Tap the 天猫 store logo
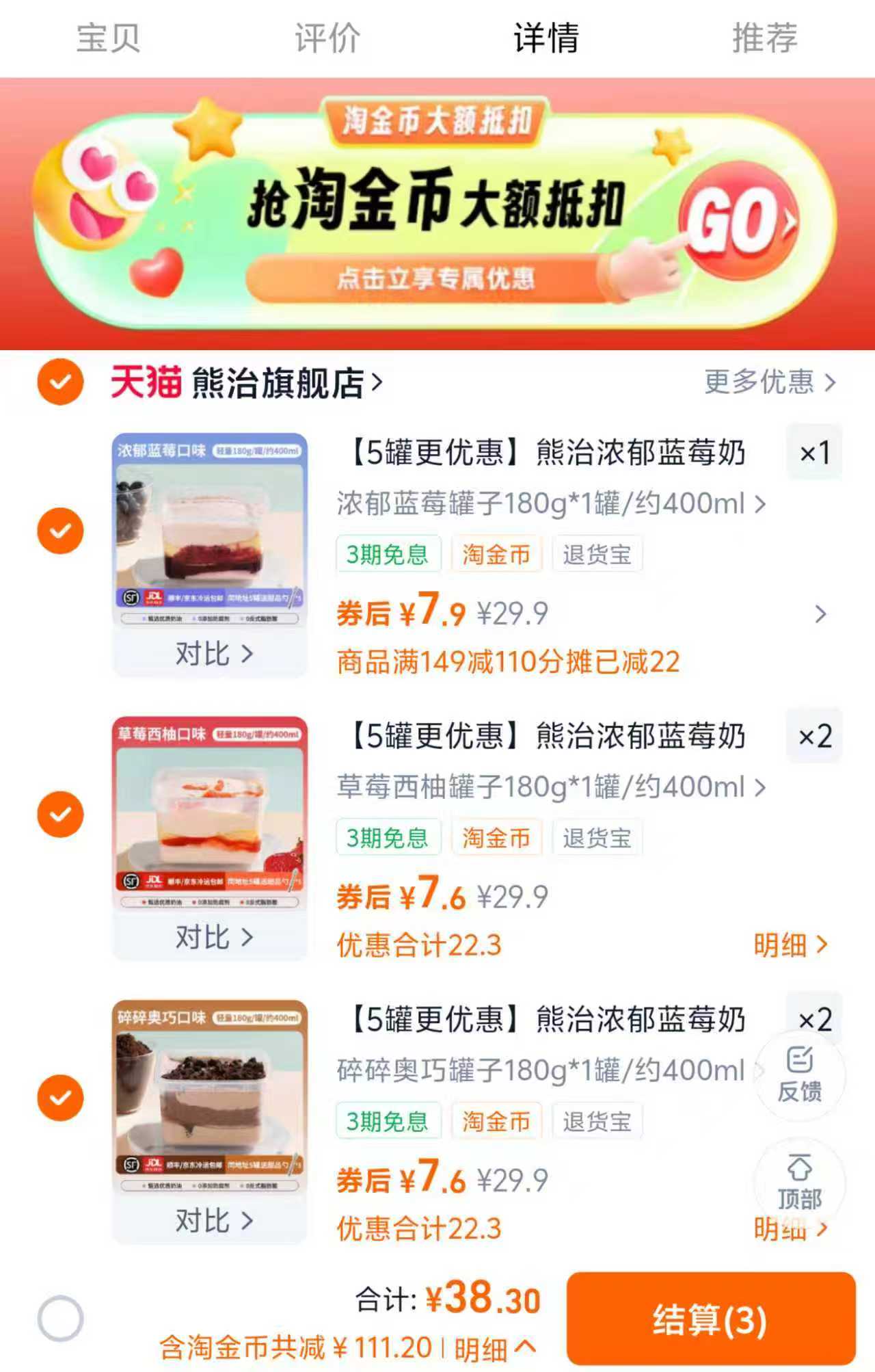 (x=142, y=383)
